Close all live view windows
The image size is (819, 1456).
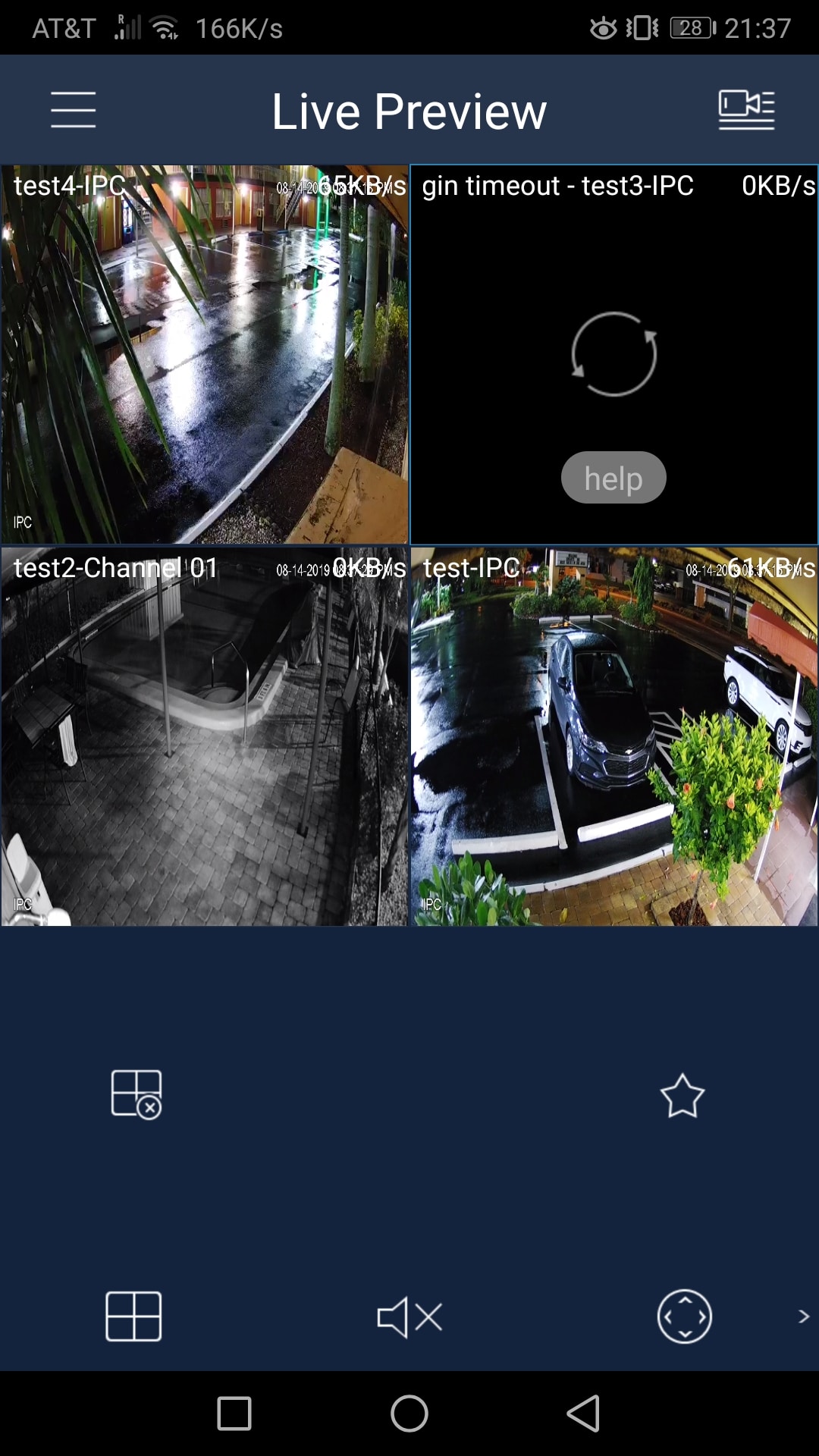point(136,1094)
